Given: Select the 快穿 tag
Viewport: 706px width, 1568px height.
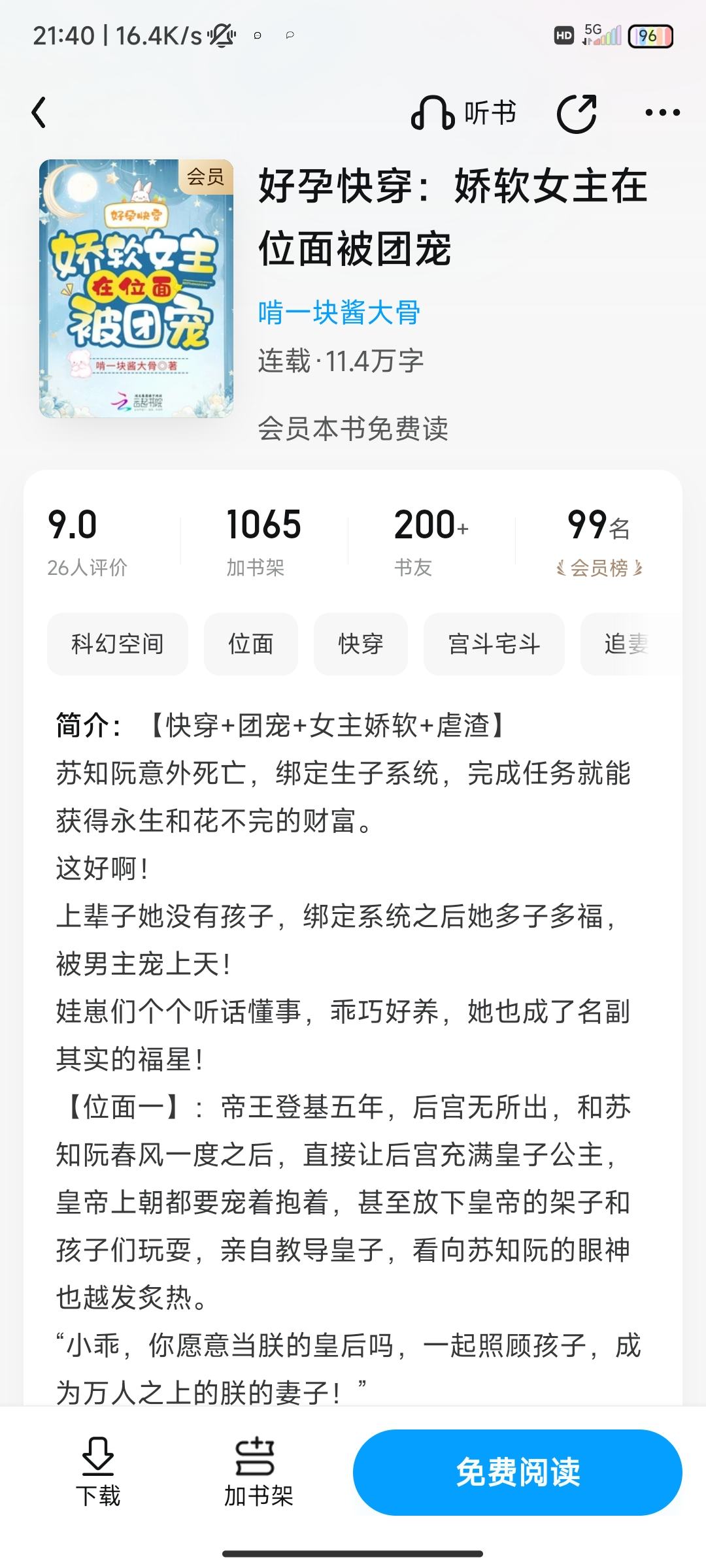Looking at the screenshot, I should tap(361, 644).
